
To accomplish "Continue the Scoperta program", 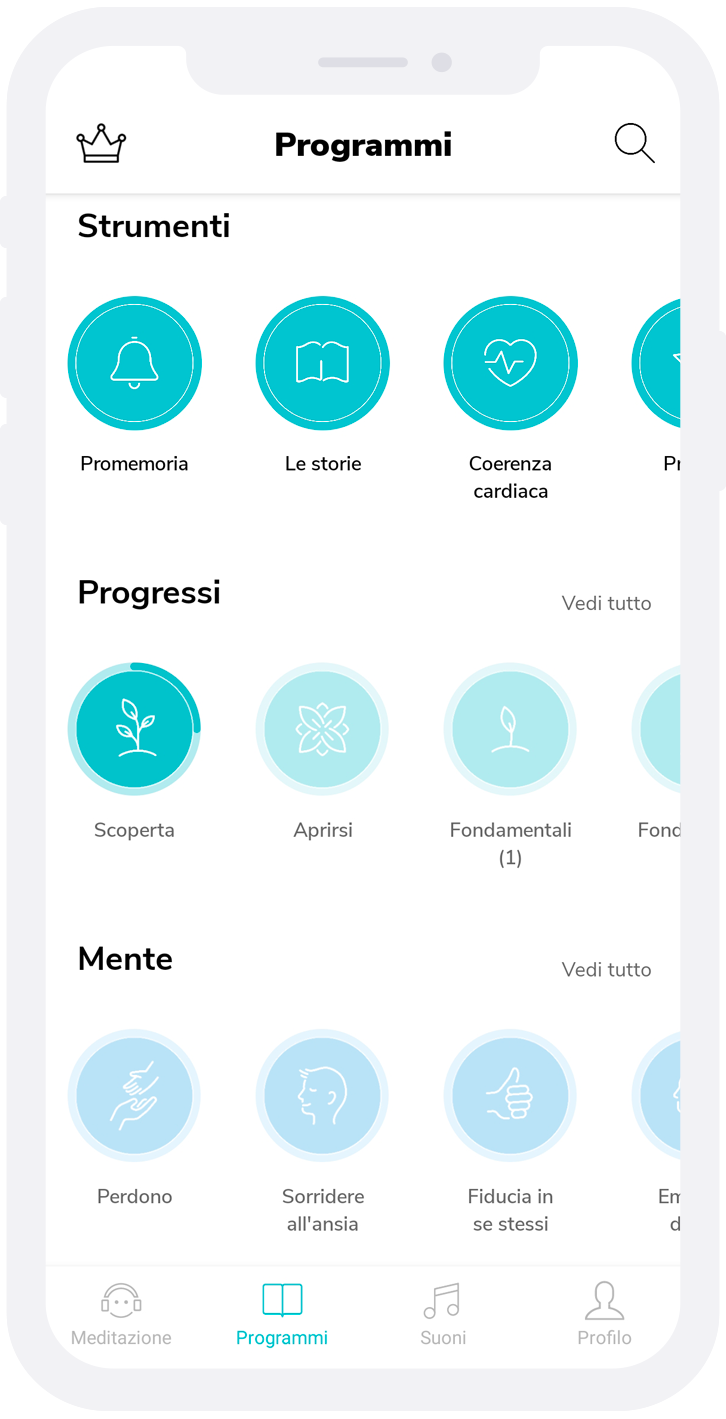I will [135, 729].
